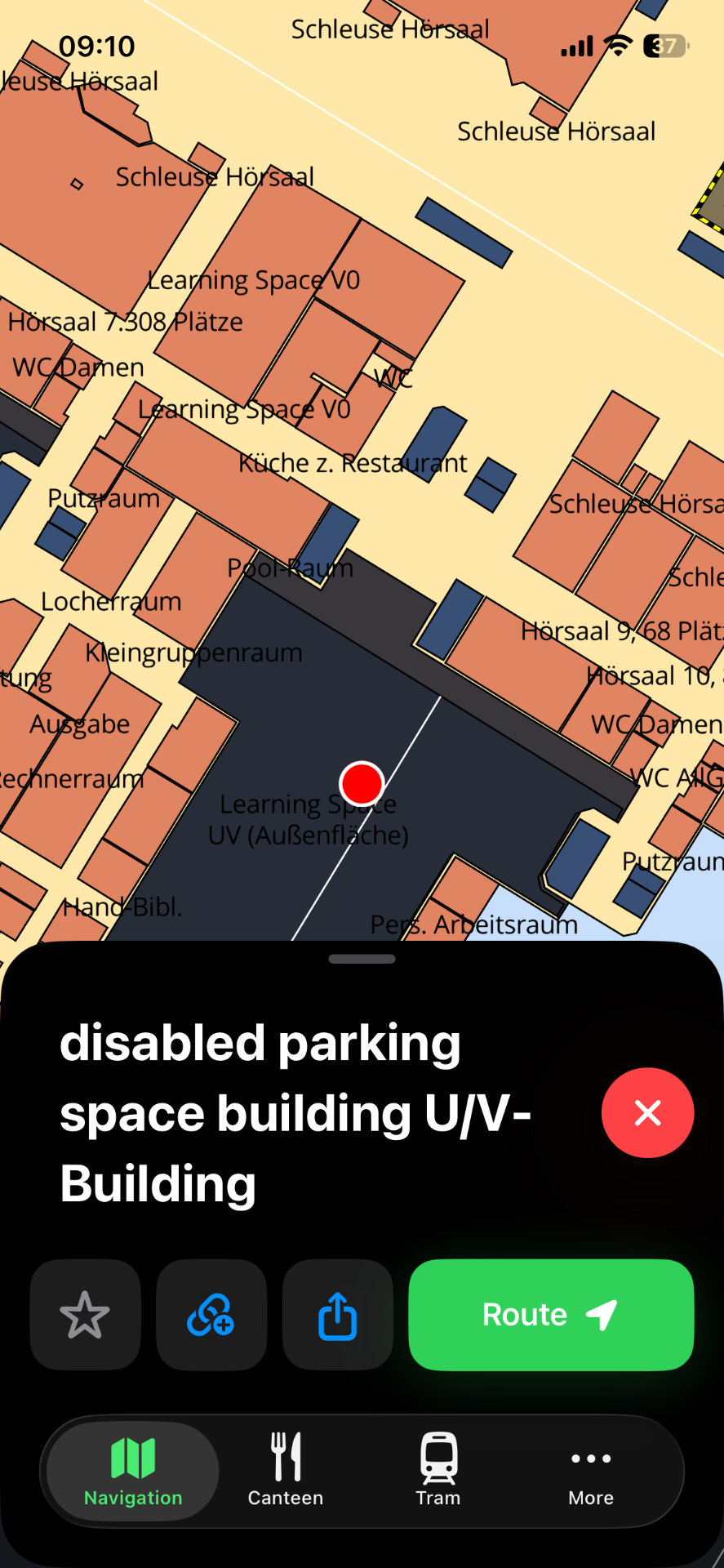Tap the red location marker on map
Image resolution: width=724 pixels, height=1568 pixels.
[x=362, y=784]
